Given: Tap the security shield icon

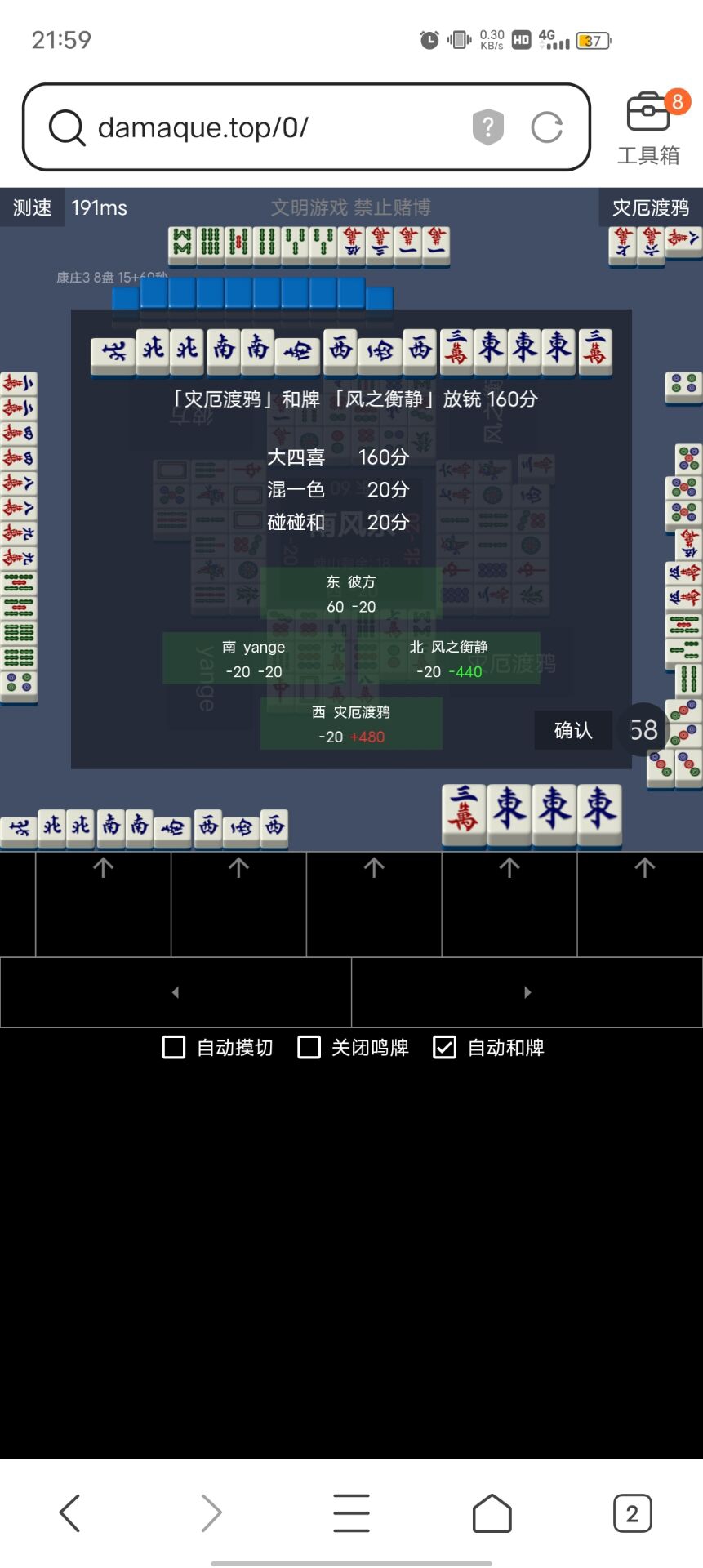Looking at the screenshot, I should 487,127.
